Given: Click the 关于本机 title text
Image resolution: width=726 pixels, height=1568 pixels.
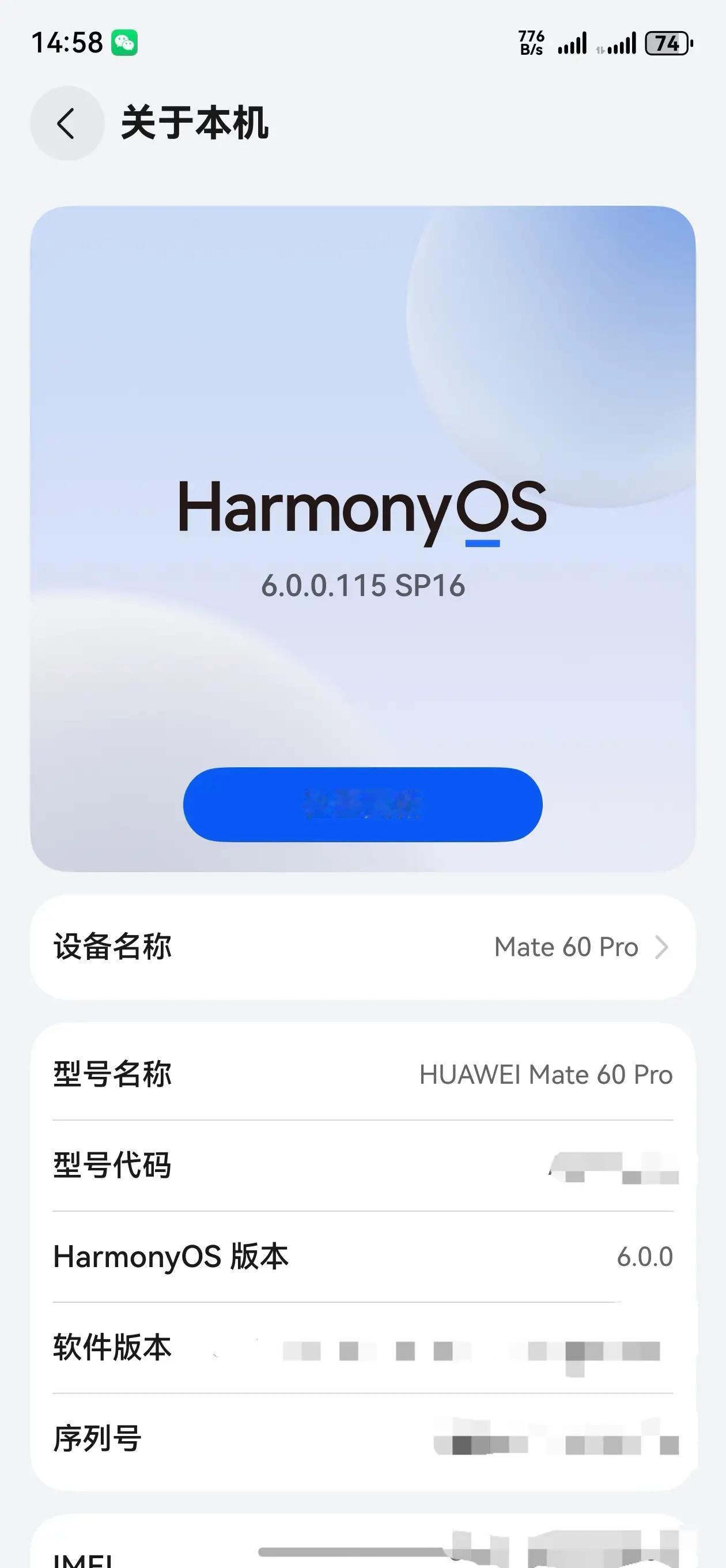Looking at the screenshot, I should (x=195, y=123).
